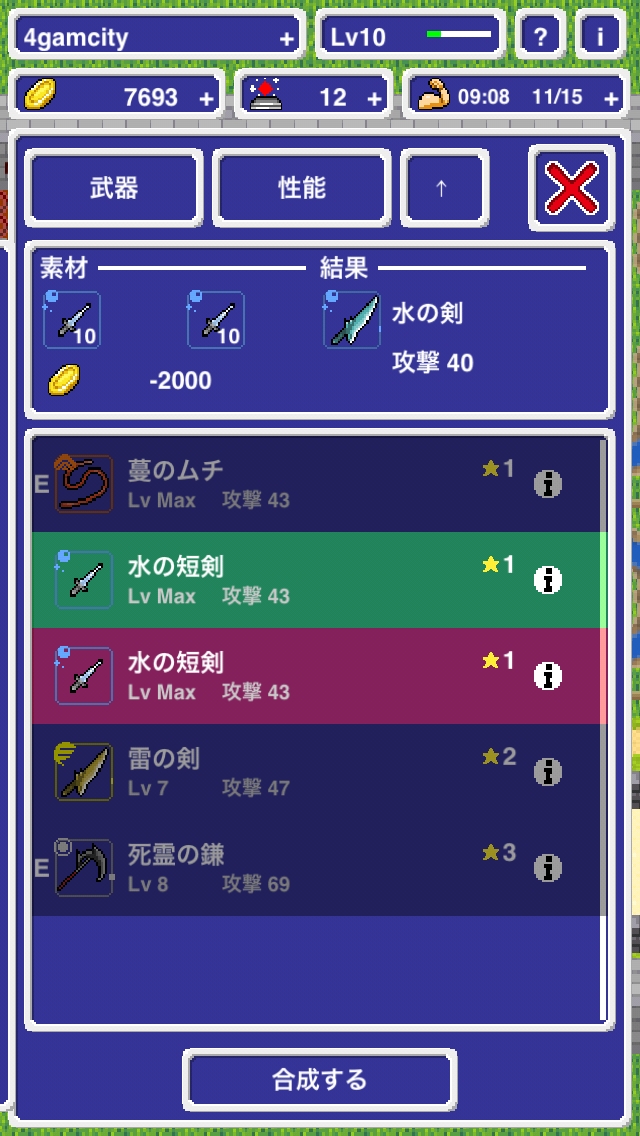Open the question mark help button
Viewport: 640px width, 1136px height.
click(x=540, y=38)
